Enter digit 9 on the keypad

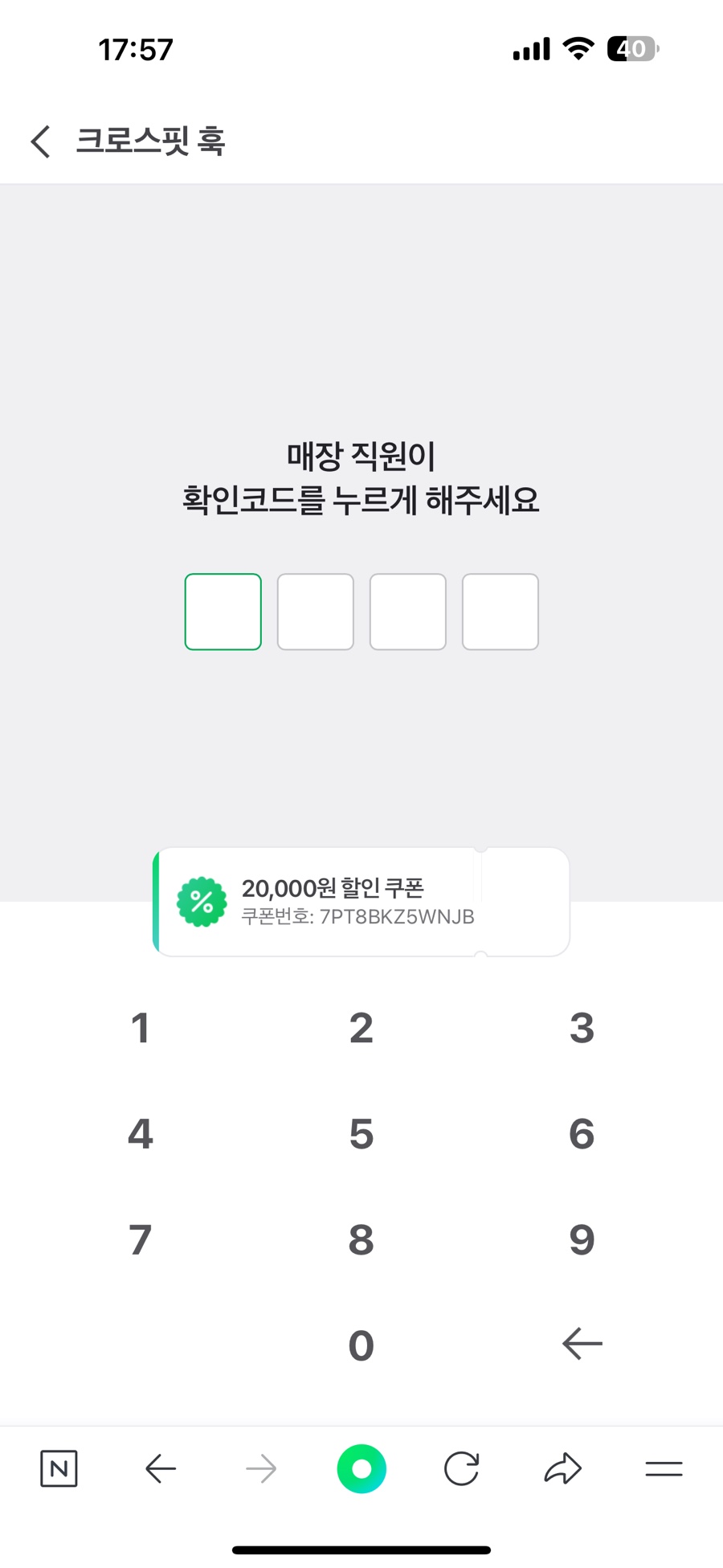(582, 1240)
